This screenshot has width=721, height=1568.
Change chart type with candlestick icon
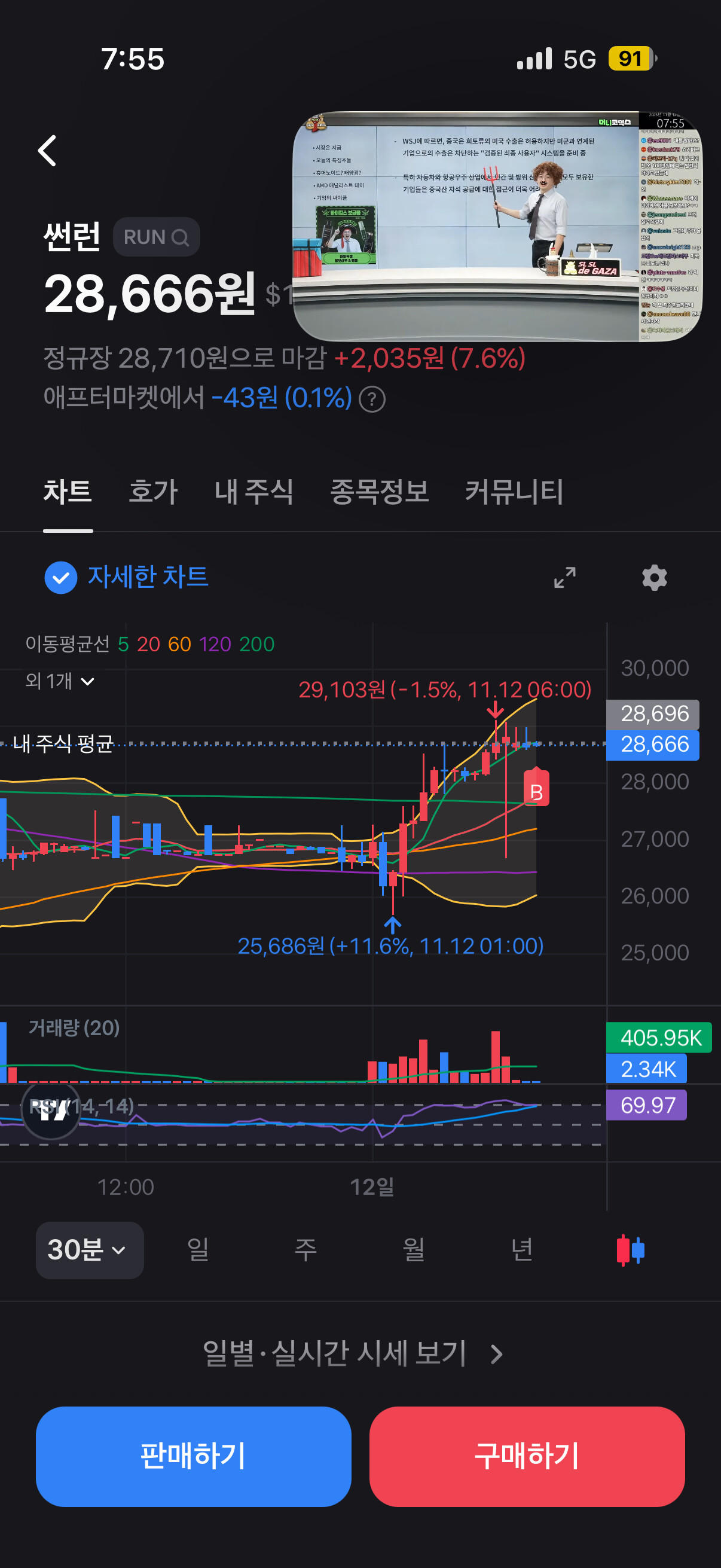(x=630, y=1250)
